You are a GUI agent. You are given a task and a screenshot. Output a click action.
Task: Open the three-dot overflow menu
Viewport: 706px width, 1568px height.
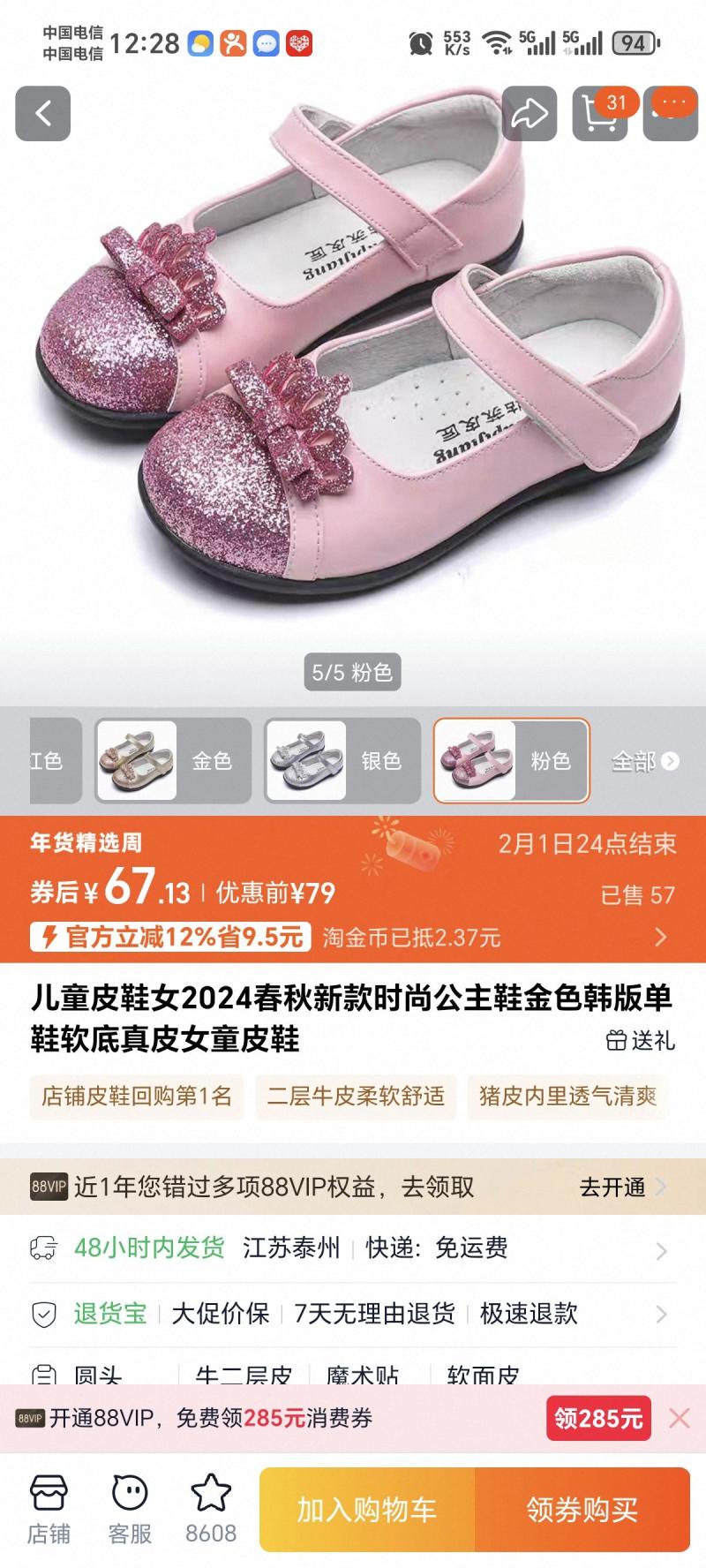[674, 112]
